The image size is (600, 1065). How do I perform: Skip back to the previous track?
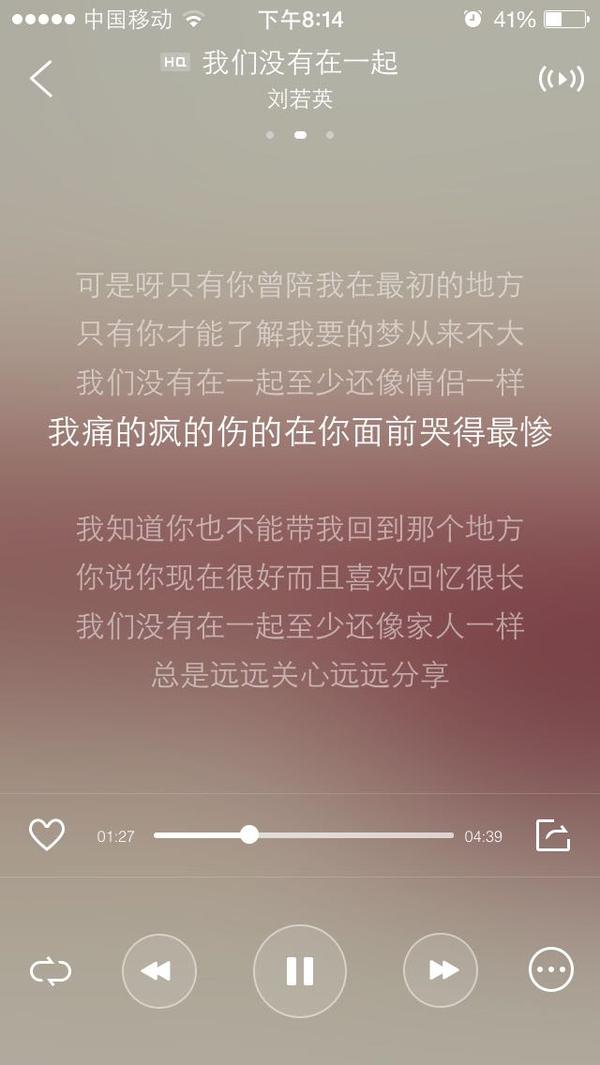pos(159,970)
